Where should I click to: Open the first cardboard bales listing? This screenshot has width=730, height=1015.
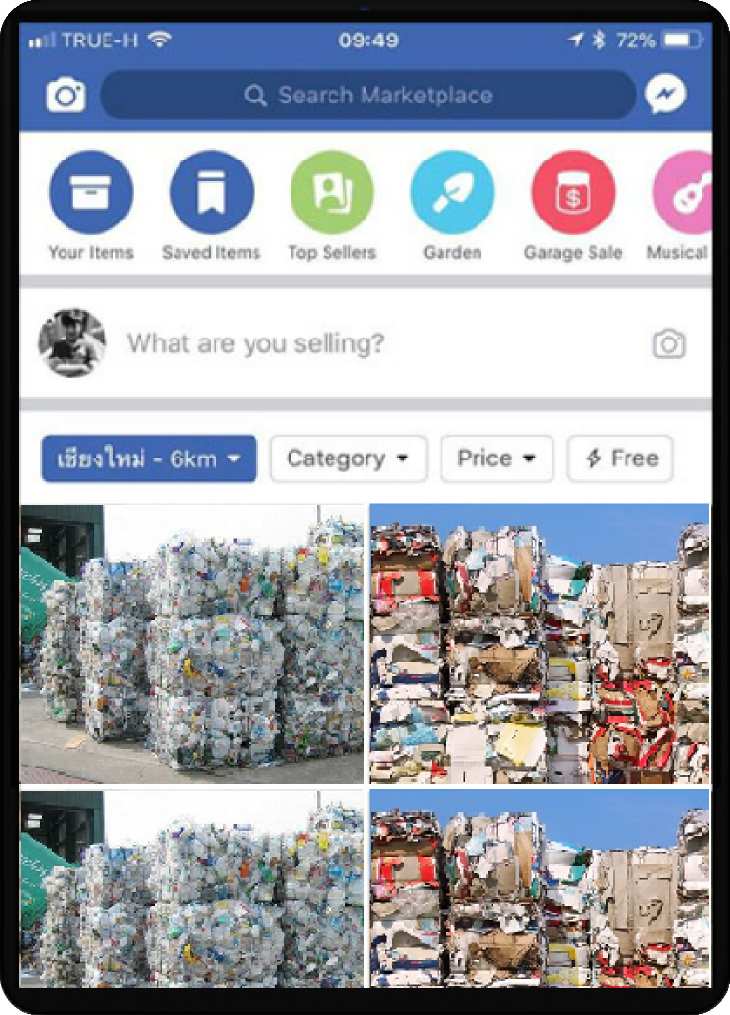pyautogui.click(x=539, y=643)
